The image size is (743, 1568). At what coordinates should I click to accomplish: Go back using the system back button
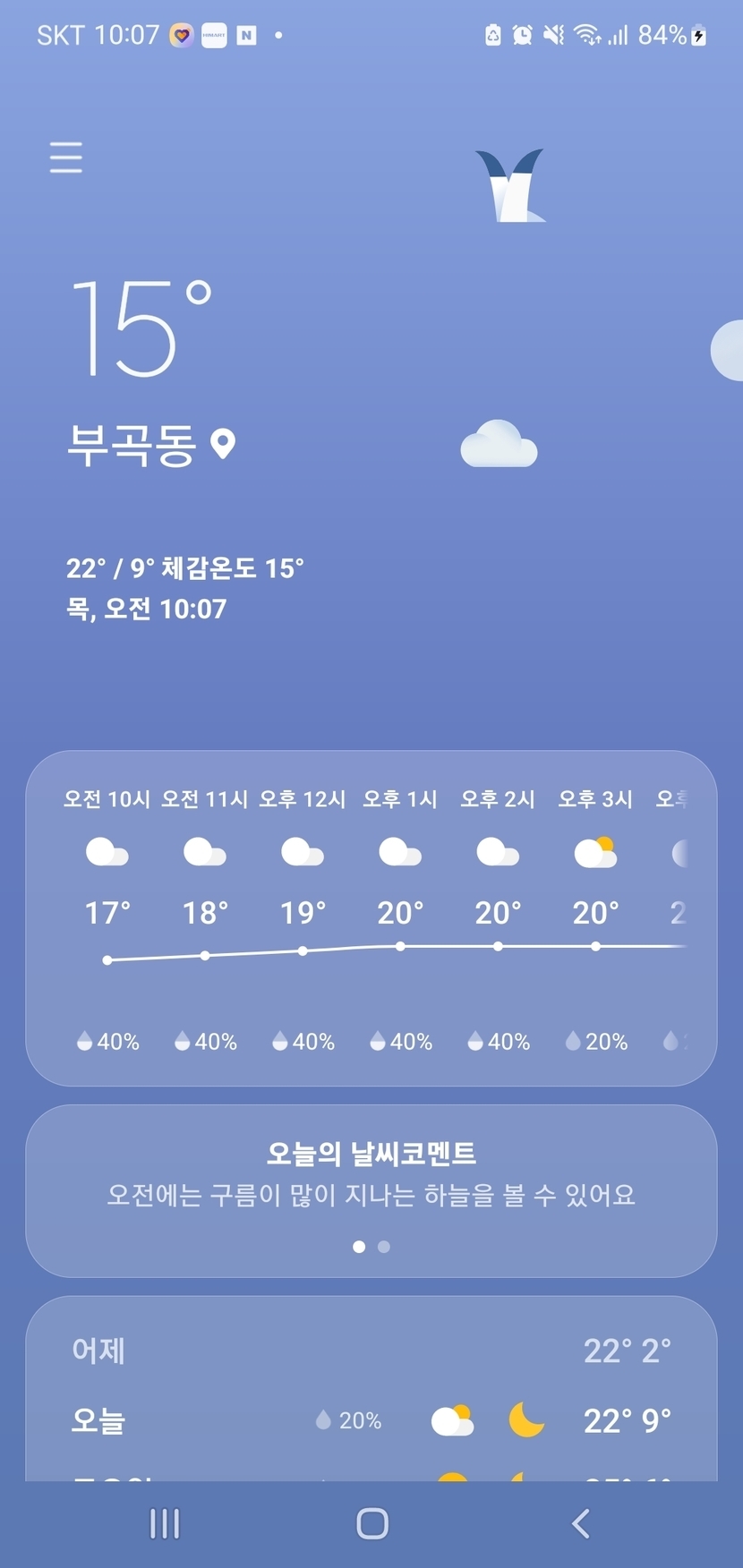(x=580, y=1523)
